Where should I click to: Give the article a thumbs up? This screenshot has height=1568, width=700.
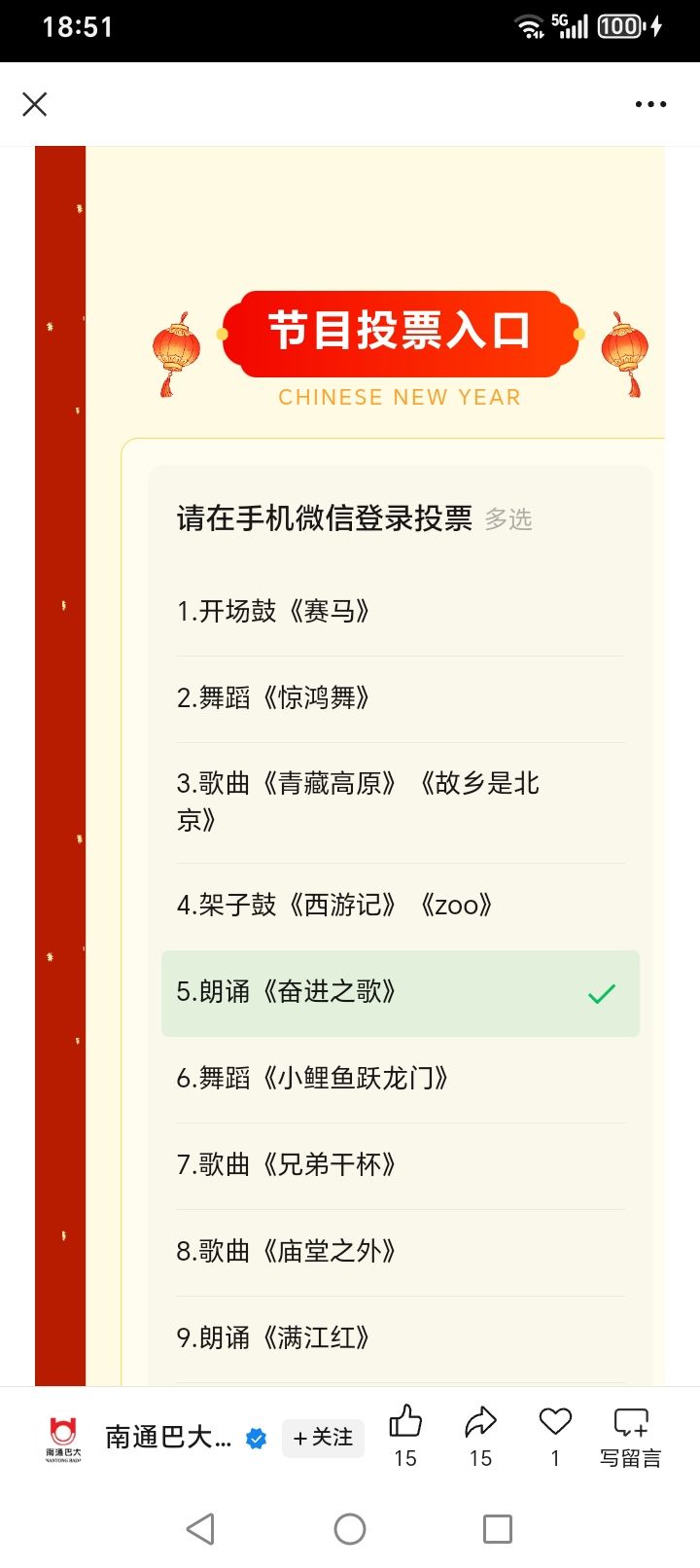[405, 1436]
